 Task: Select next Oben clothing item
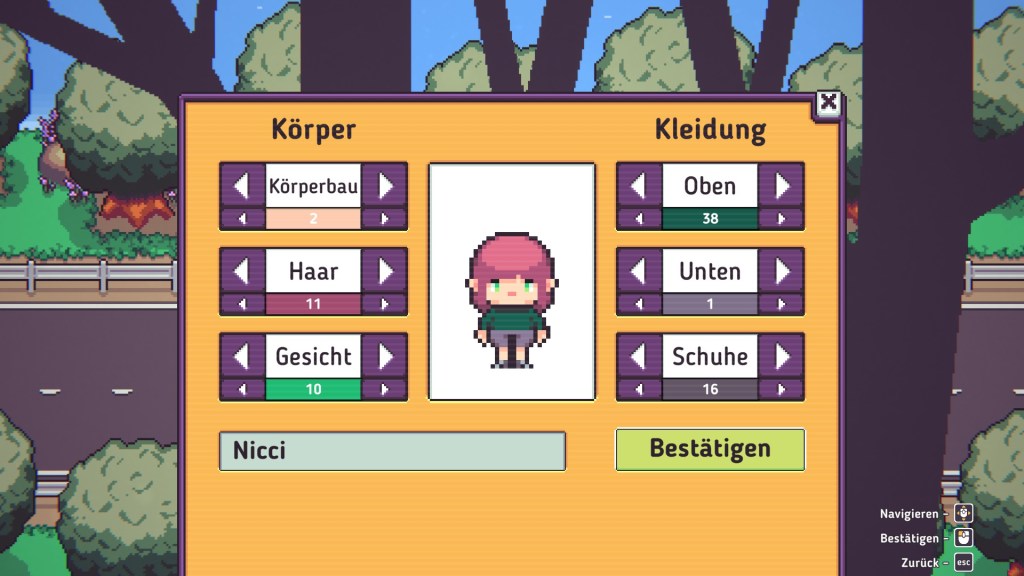pyautogui.click(x=782, y=185)
